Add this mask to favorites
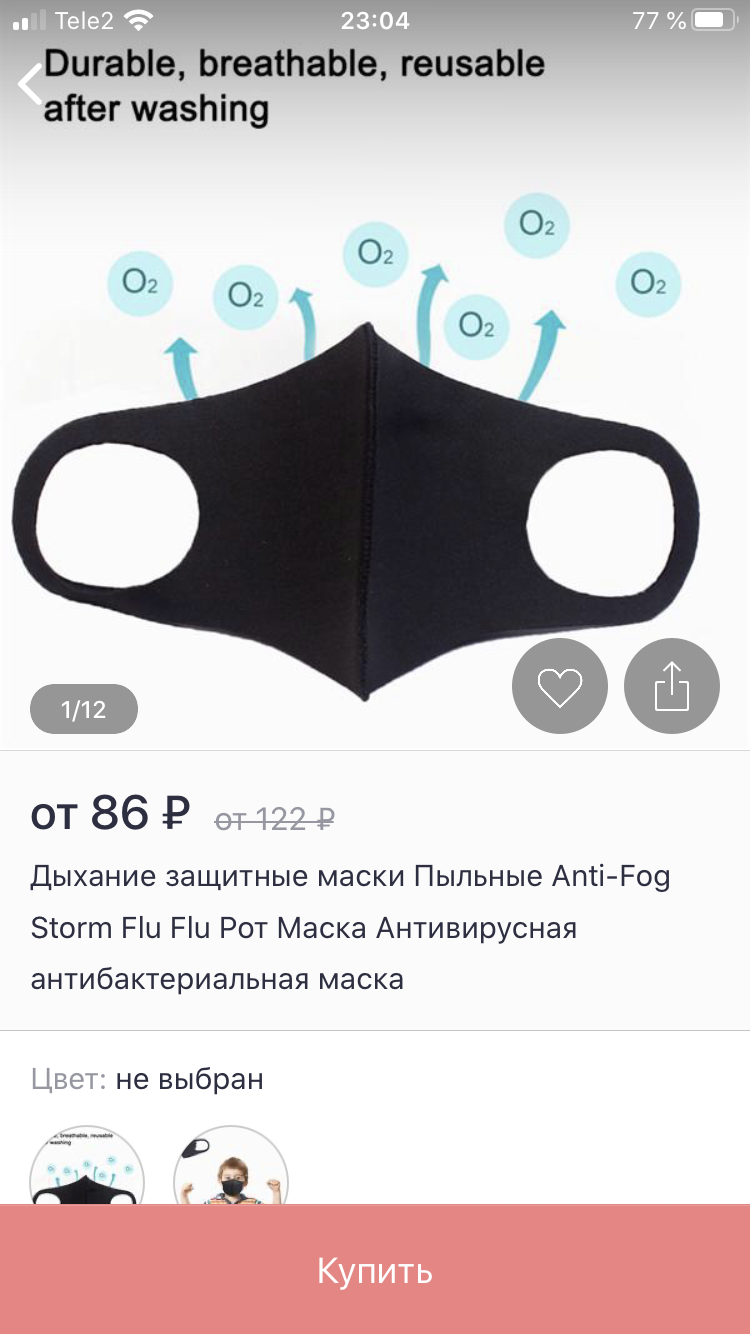This screenshot has width=750, height=1334. [559, 686]
